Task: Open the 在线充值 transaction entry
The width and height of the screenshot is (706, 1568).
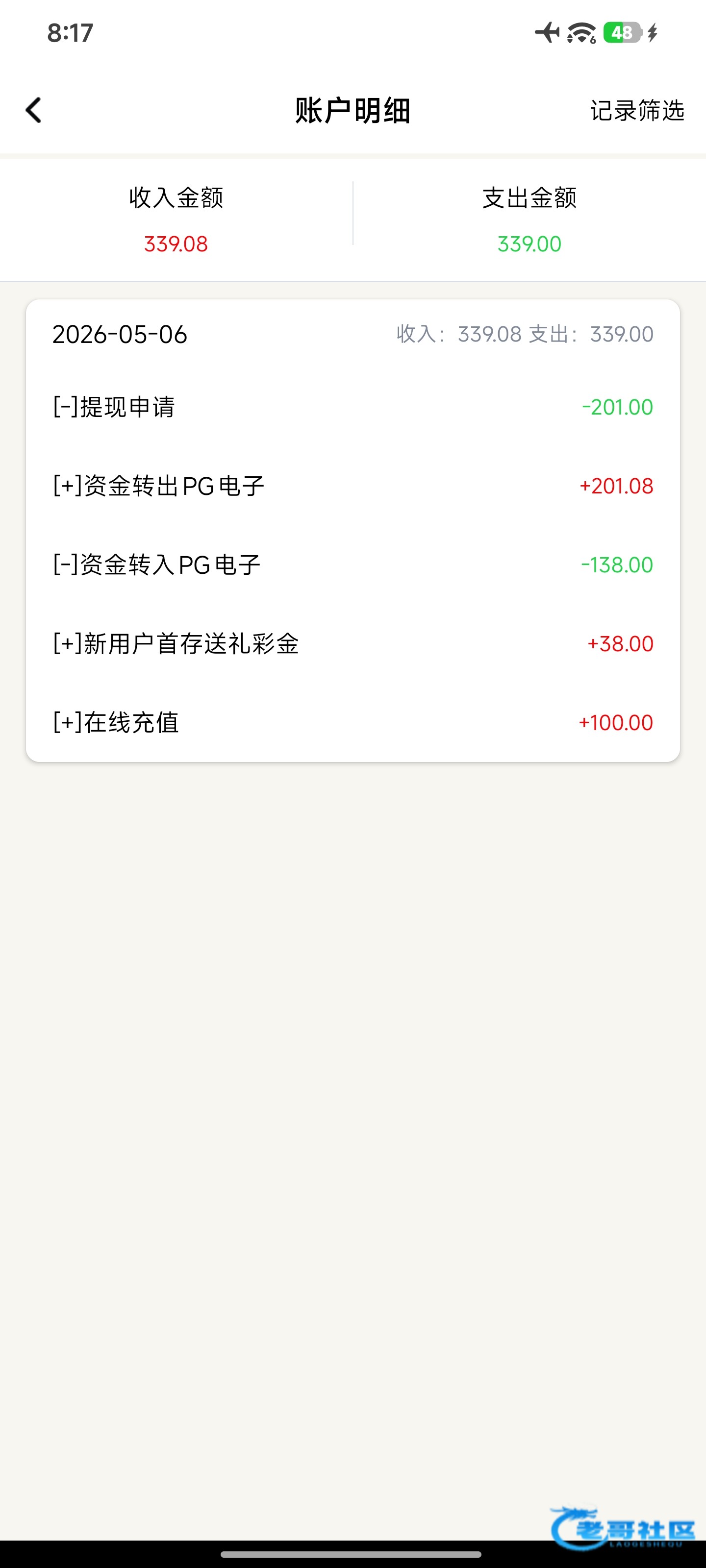Action: click(x=353, y=723)
